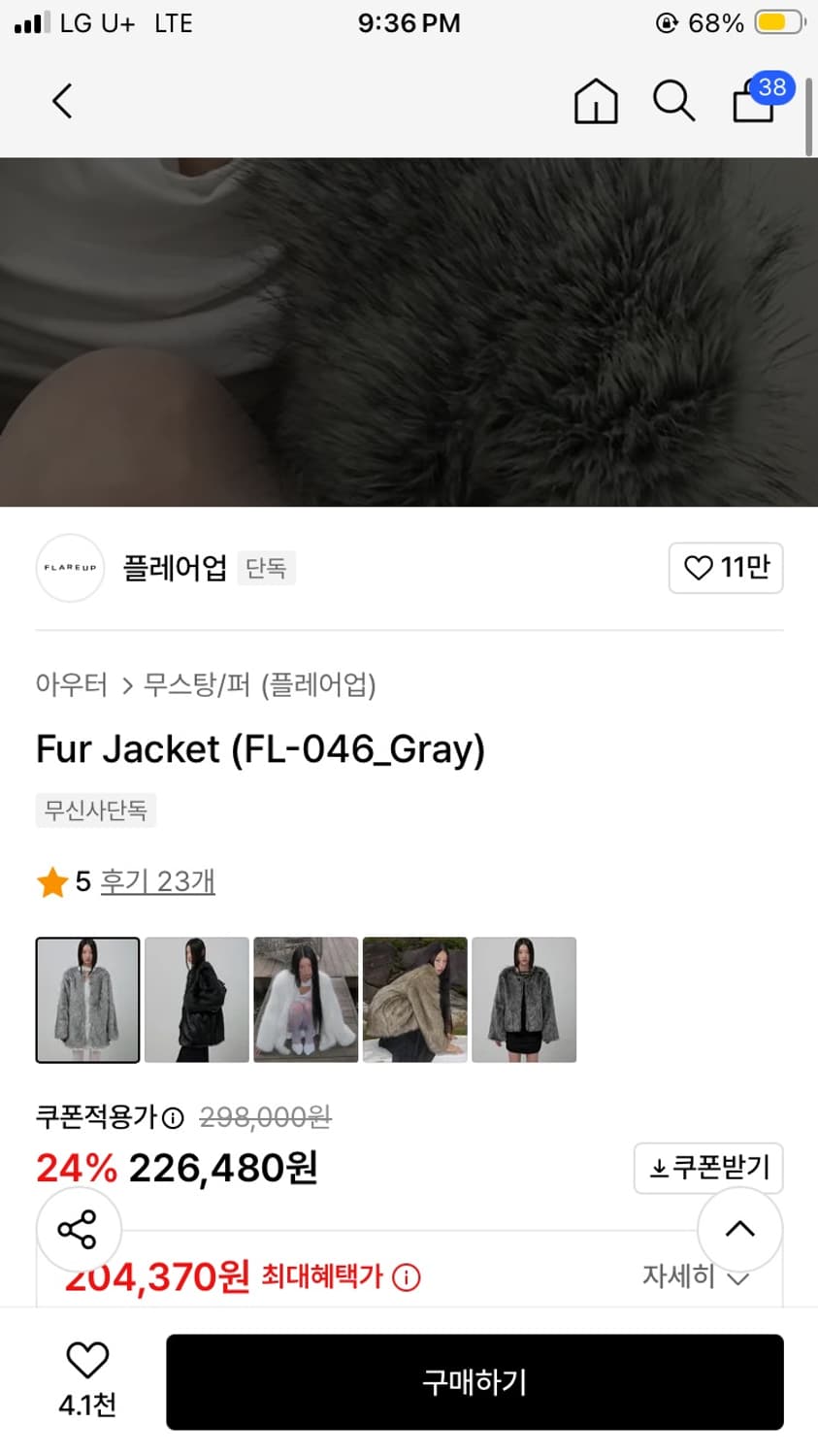The image size is (818, 1456).
Task: Open the 아우터 category
Action: pos(70,685)
